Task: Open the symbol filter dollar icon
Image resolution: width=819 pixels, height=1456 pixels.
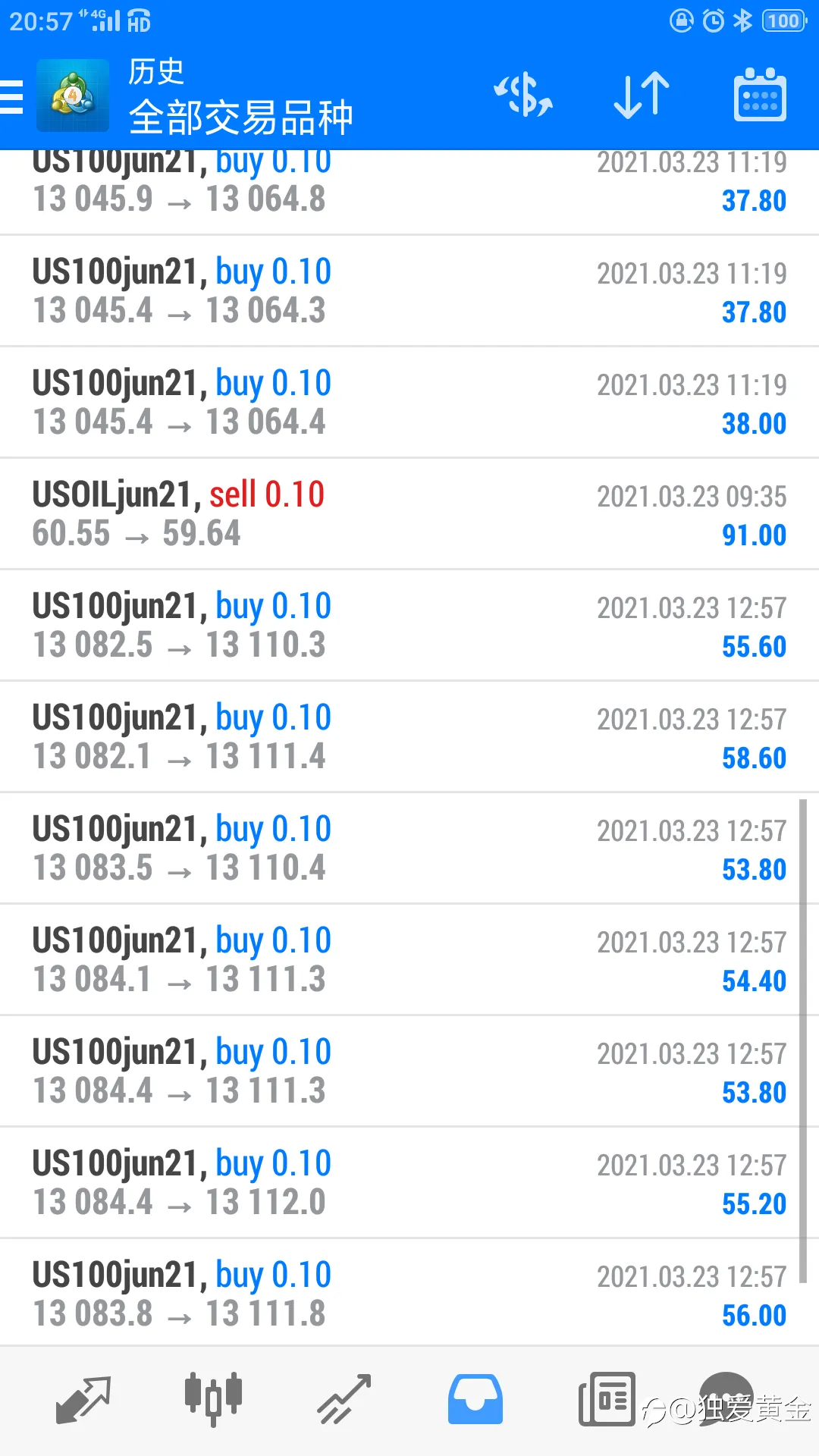Action: 523,96
